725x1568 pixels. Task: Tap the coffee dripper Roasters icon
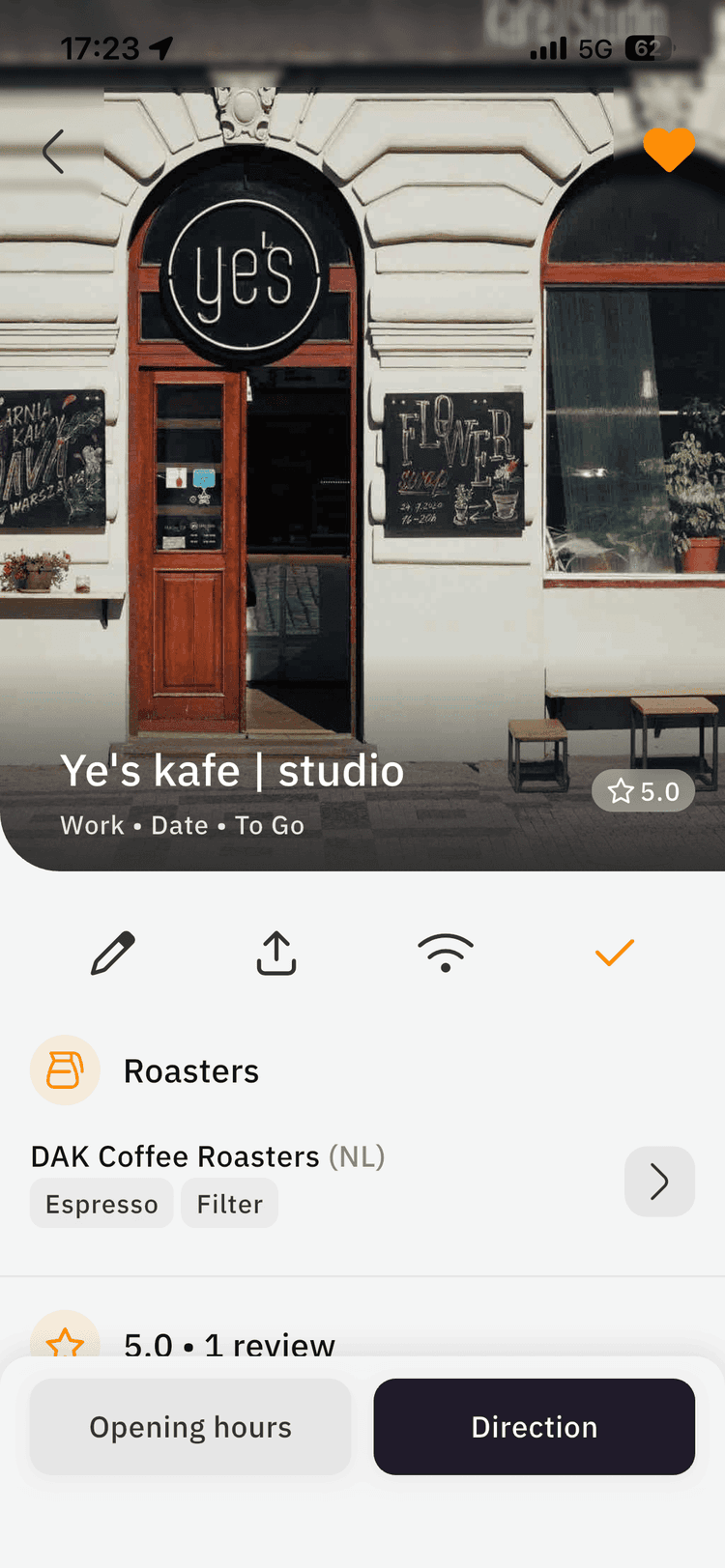(65, 1070)
